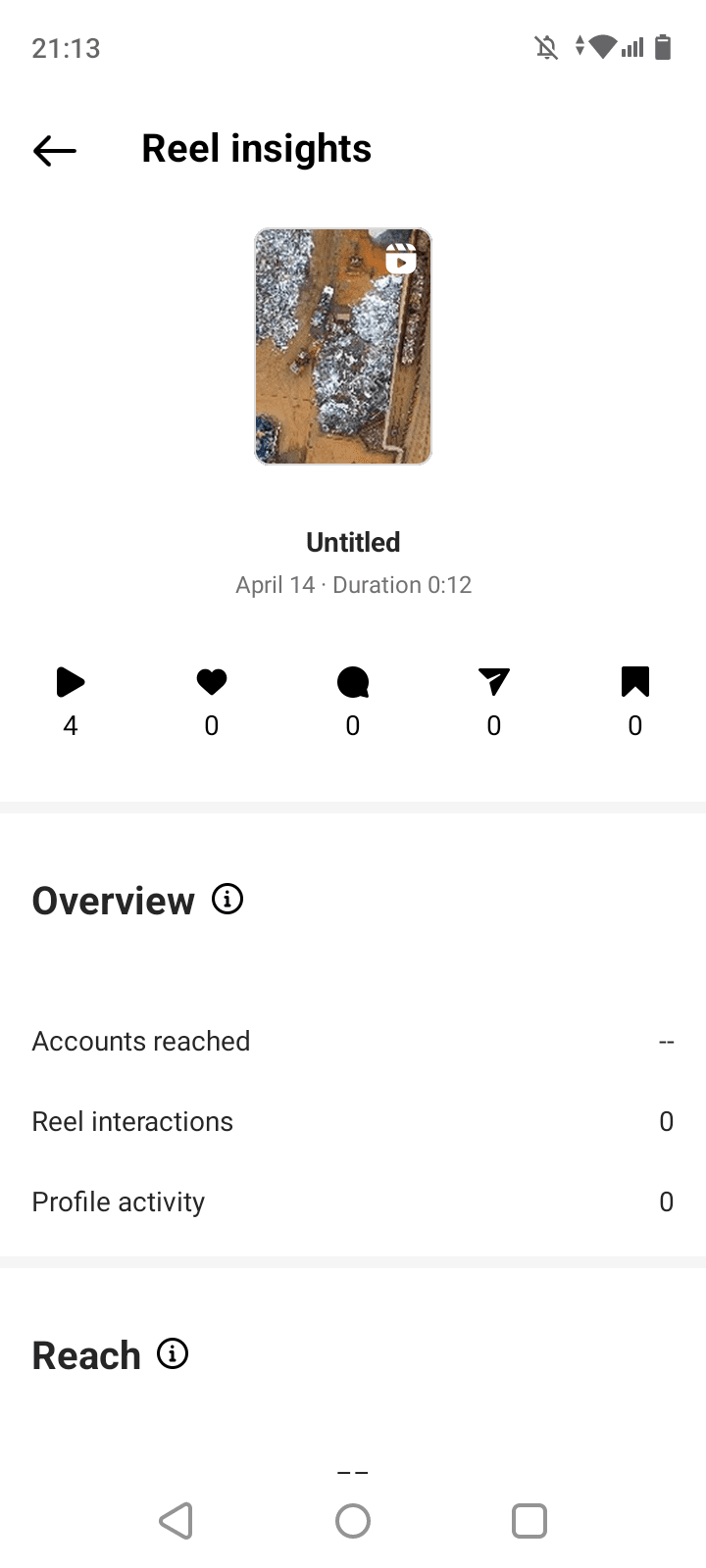This screenshot has height=1568, width=706.
Task: Open the reel video thumbnail
Action: pyautogui.click(x=343, y=347)
